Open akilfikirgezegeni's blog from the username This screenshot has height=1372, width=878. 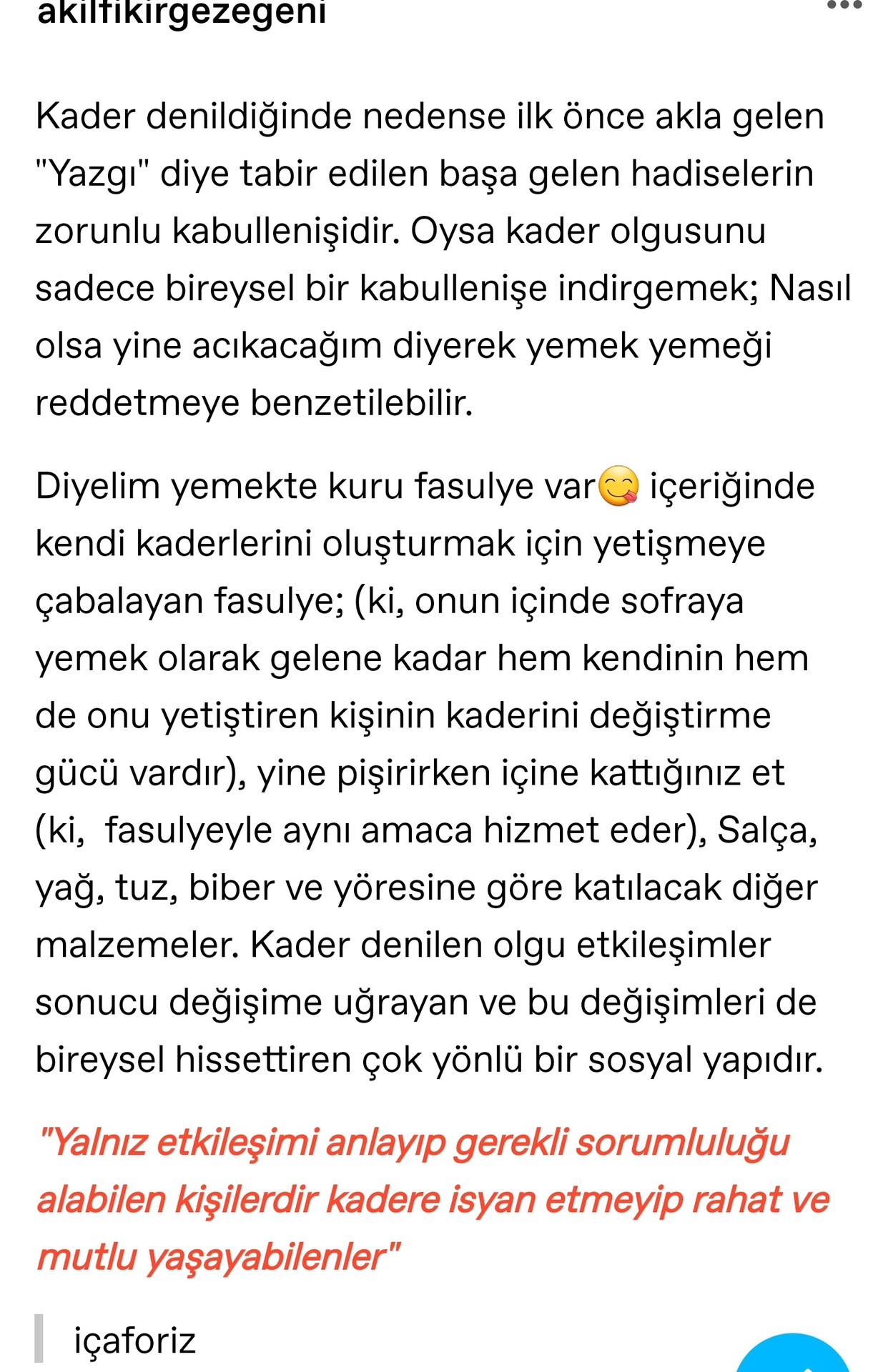[182, 12]
